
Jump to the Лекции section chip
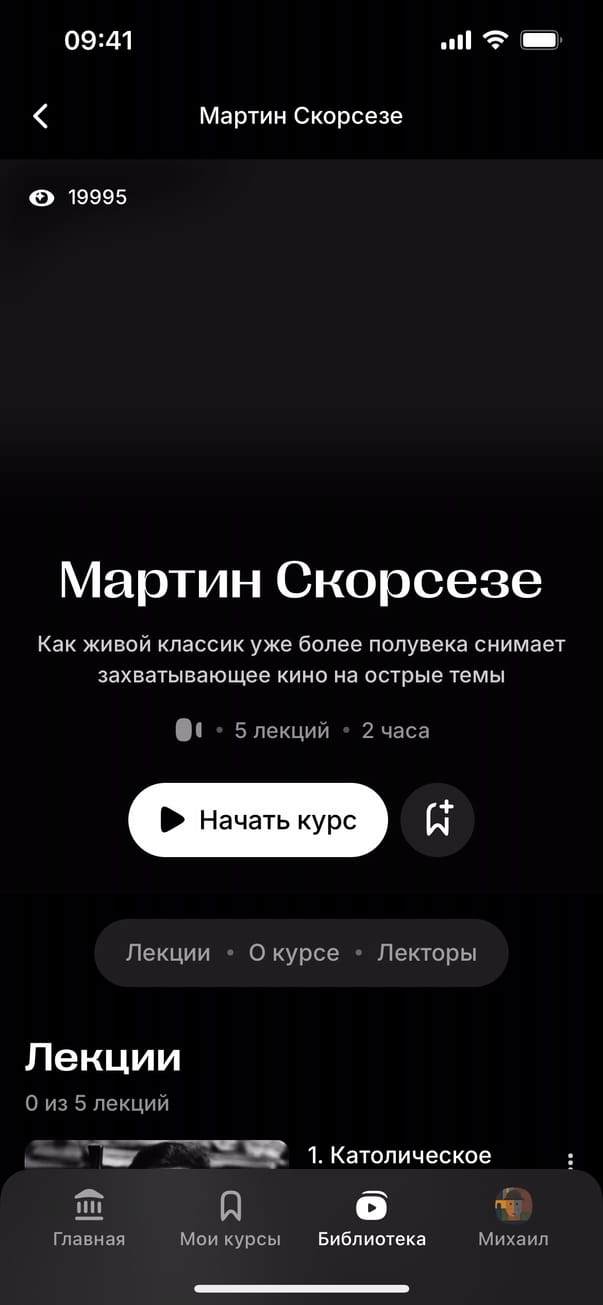coord(168,953)
